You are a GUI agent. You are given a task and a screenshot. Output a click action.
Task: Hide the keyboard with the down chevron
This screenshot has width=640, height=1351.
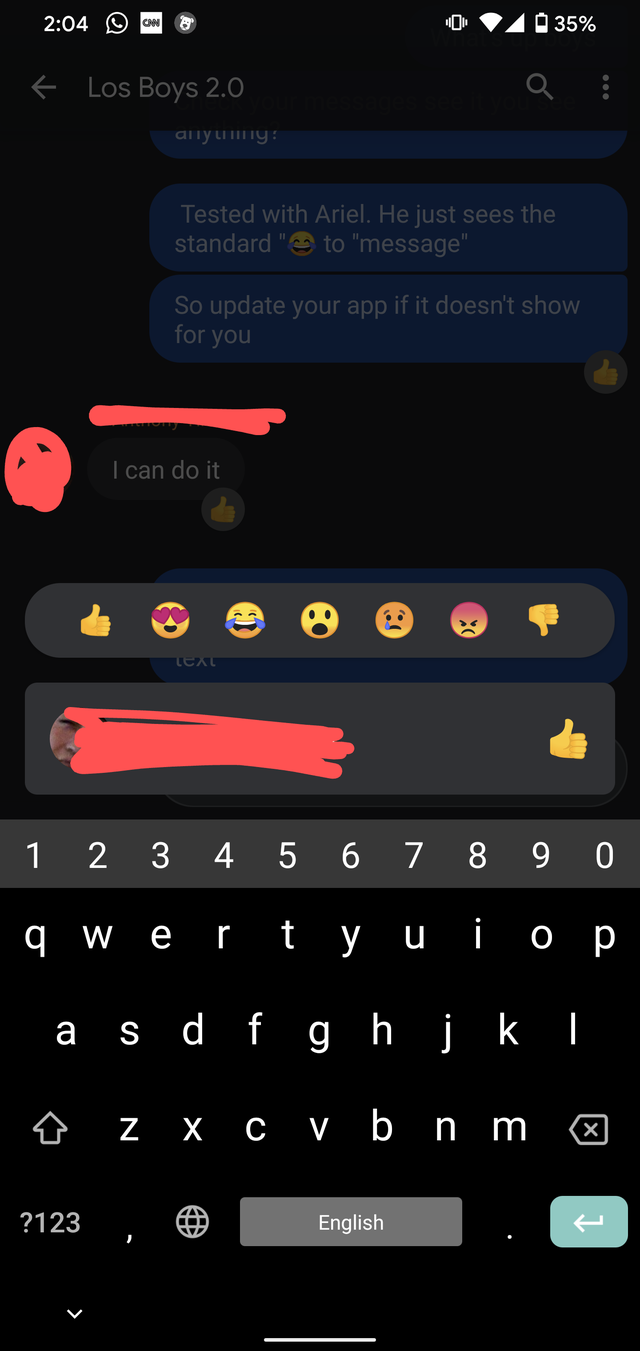(x=74, y=1313)
